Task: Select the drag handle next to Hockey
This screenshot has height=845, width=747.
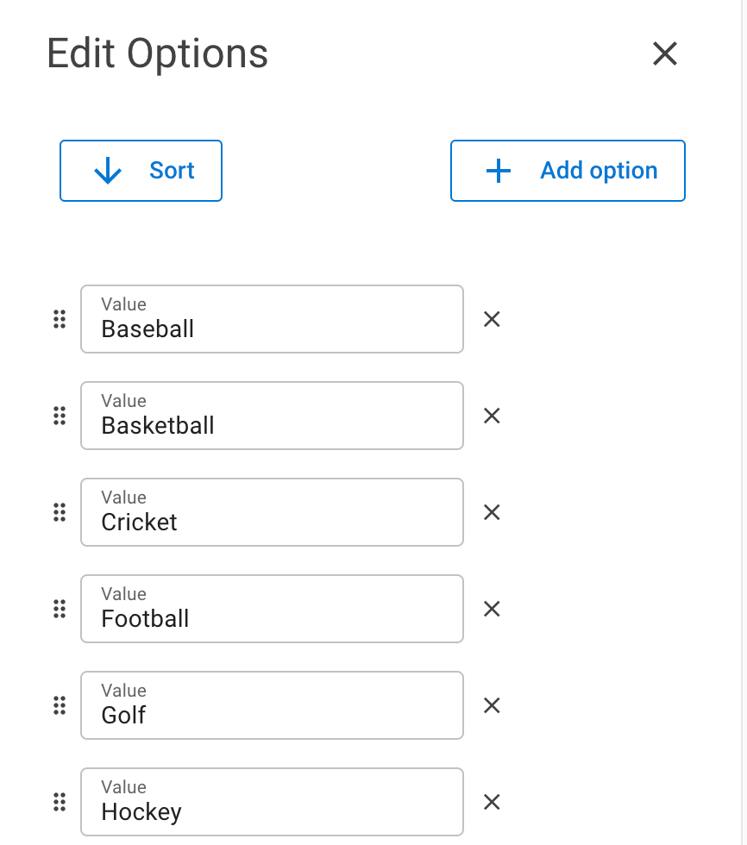Action: [59, 802]
